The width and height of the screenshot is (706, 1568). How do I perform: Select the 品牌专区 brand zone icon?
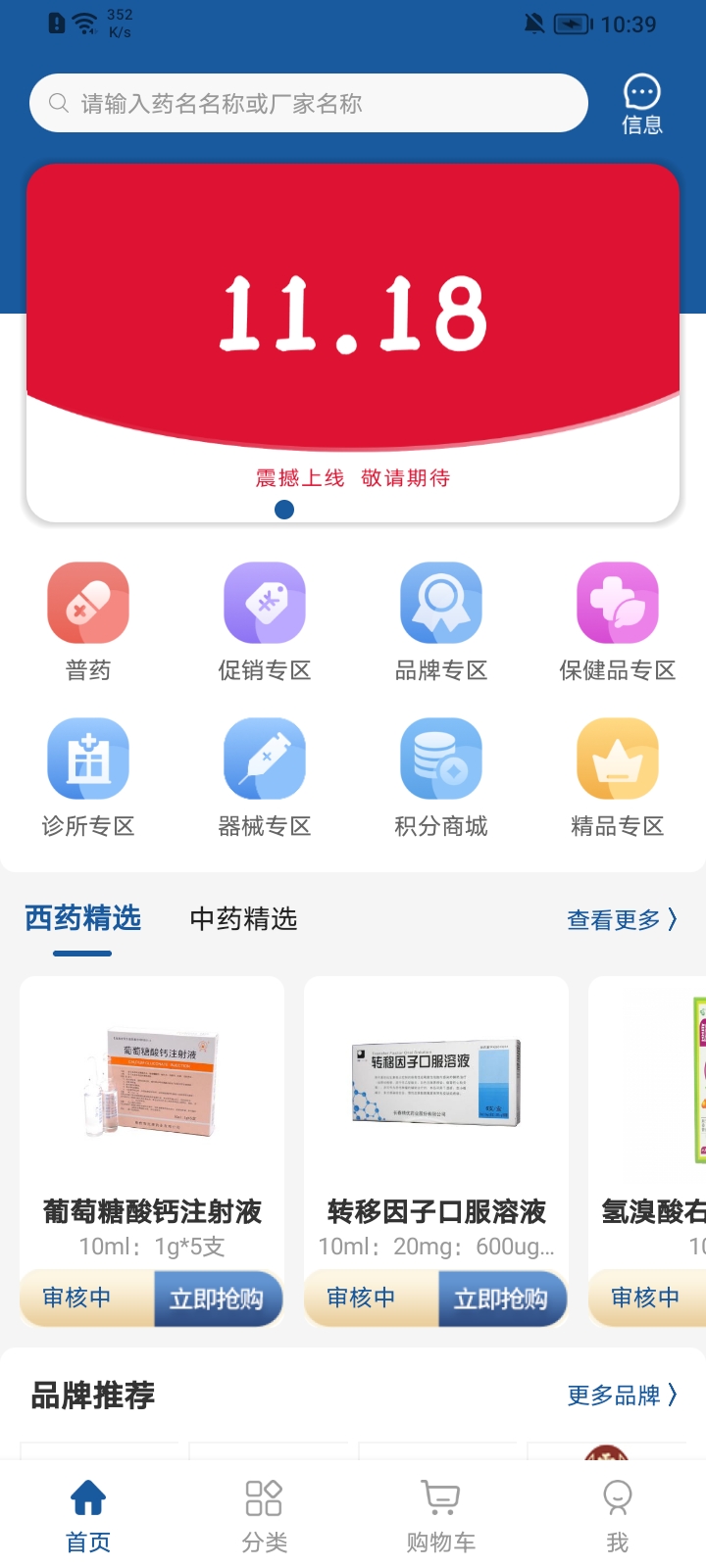(x=440, y=602)
